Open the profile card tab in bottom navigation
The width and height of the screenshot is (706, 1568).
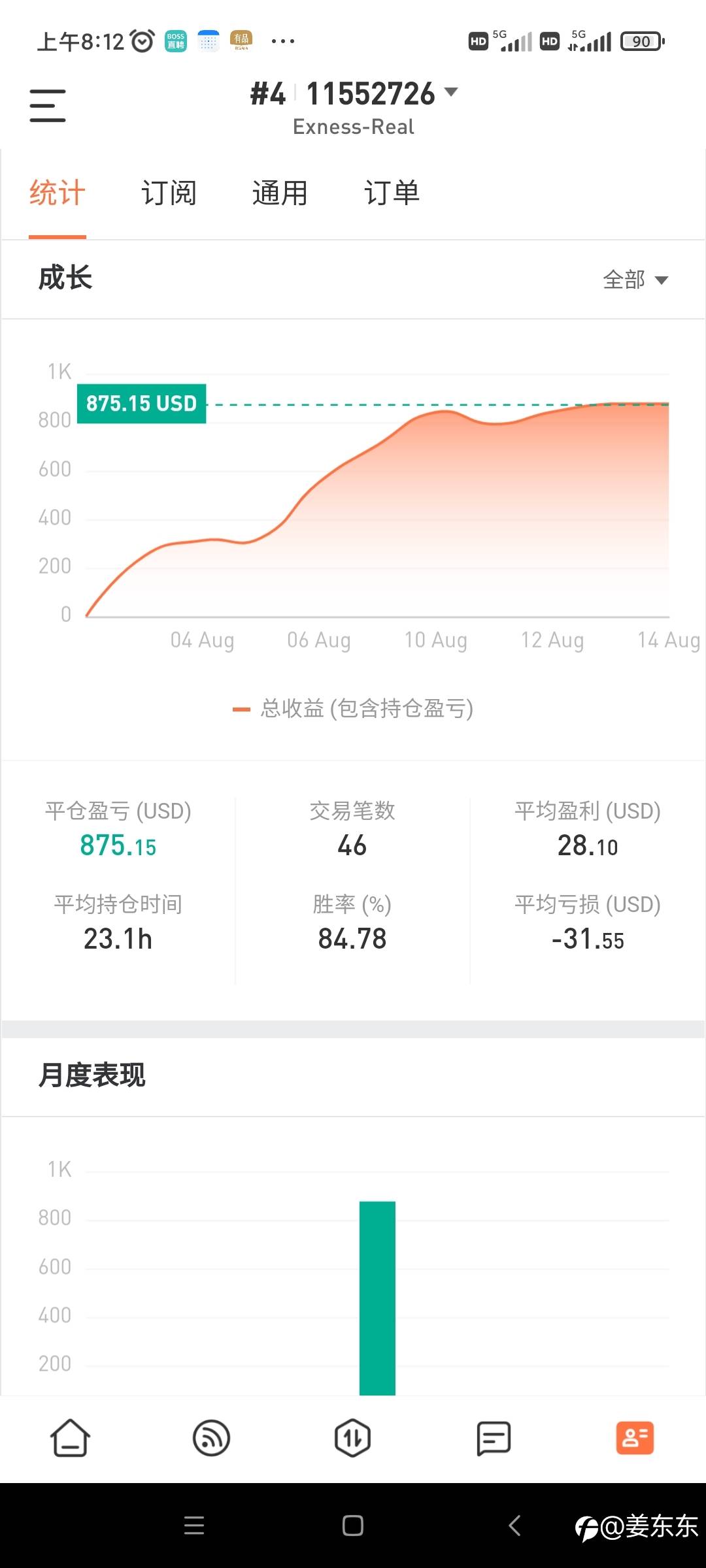point(635,1439)
